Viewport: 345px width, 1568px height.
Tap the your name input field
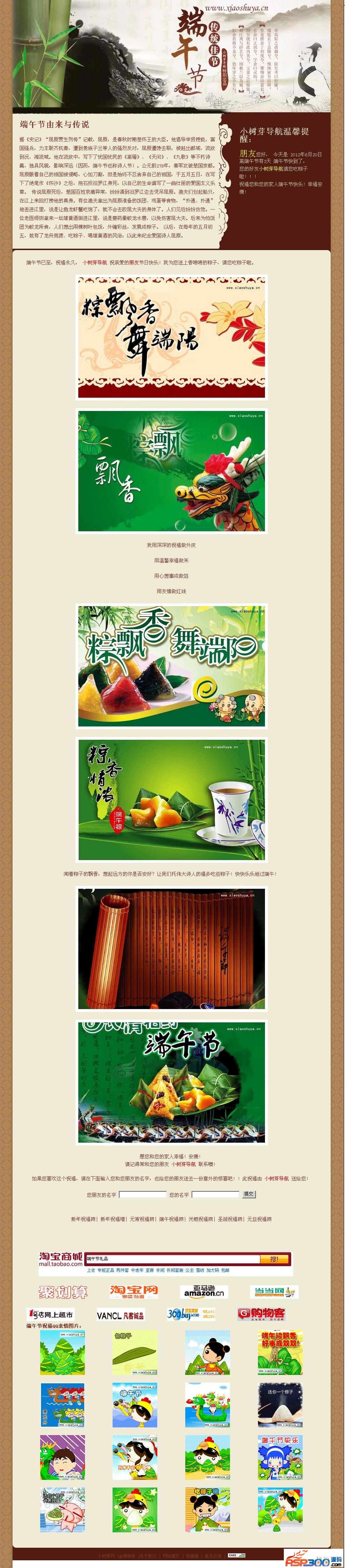click(215, 1195)
